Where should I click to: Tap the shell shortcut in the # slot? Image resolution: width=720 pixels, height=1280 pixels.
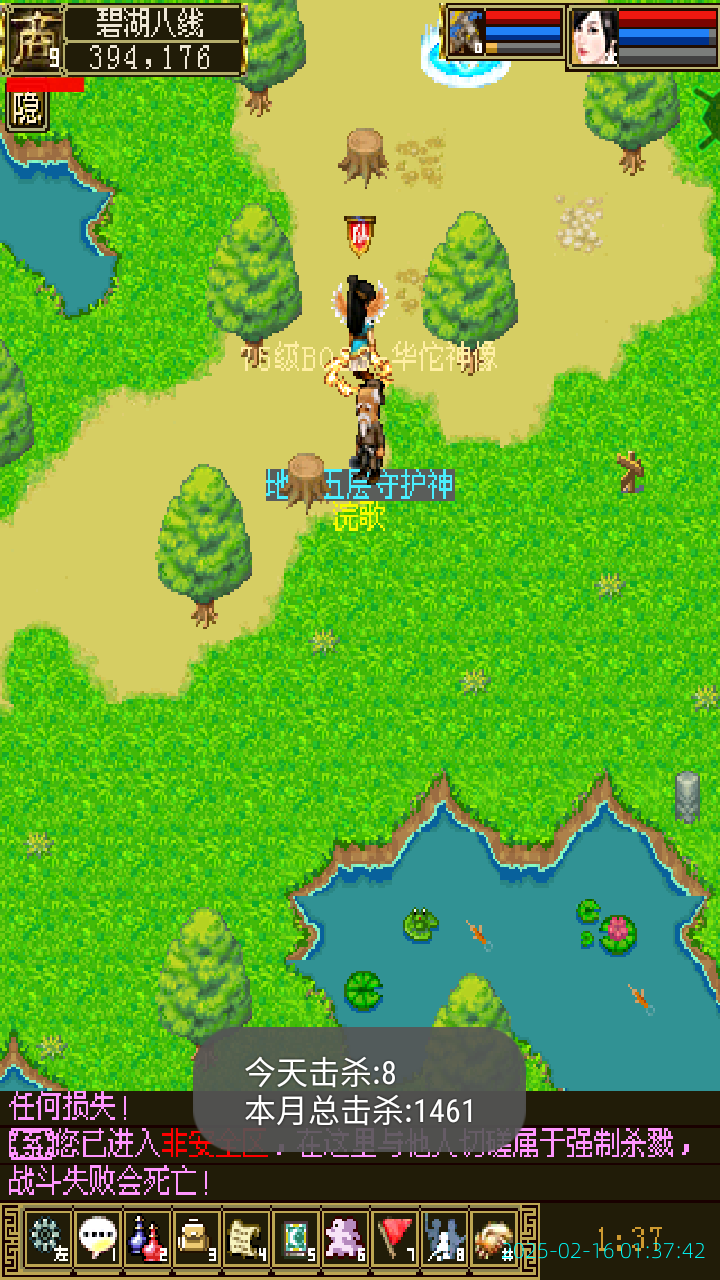[493, 1238]
